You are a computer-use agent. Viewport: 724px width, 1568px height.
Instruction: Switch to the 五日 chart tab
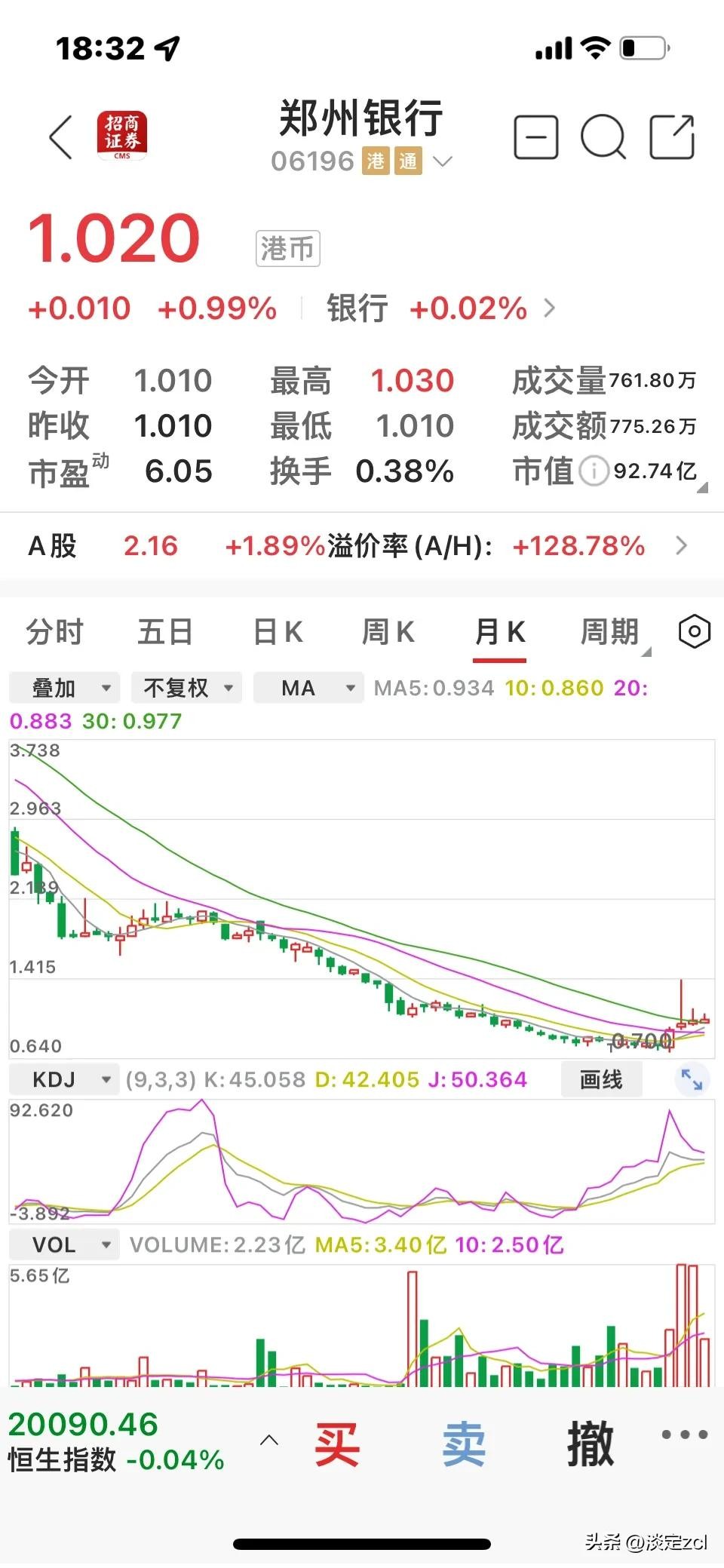coord(164,632)
